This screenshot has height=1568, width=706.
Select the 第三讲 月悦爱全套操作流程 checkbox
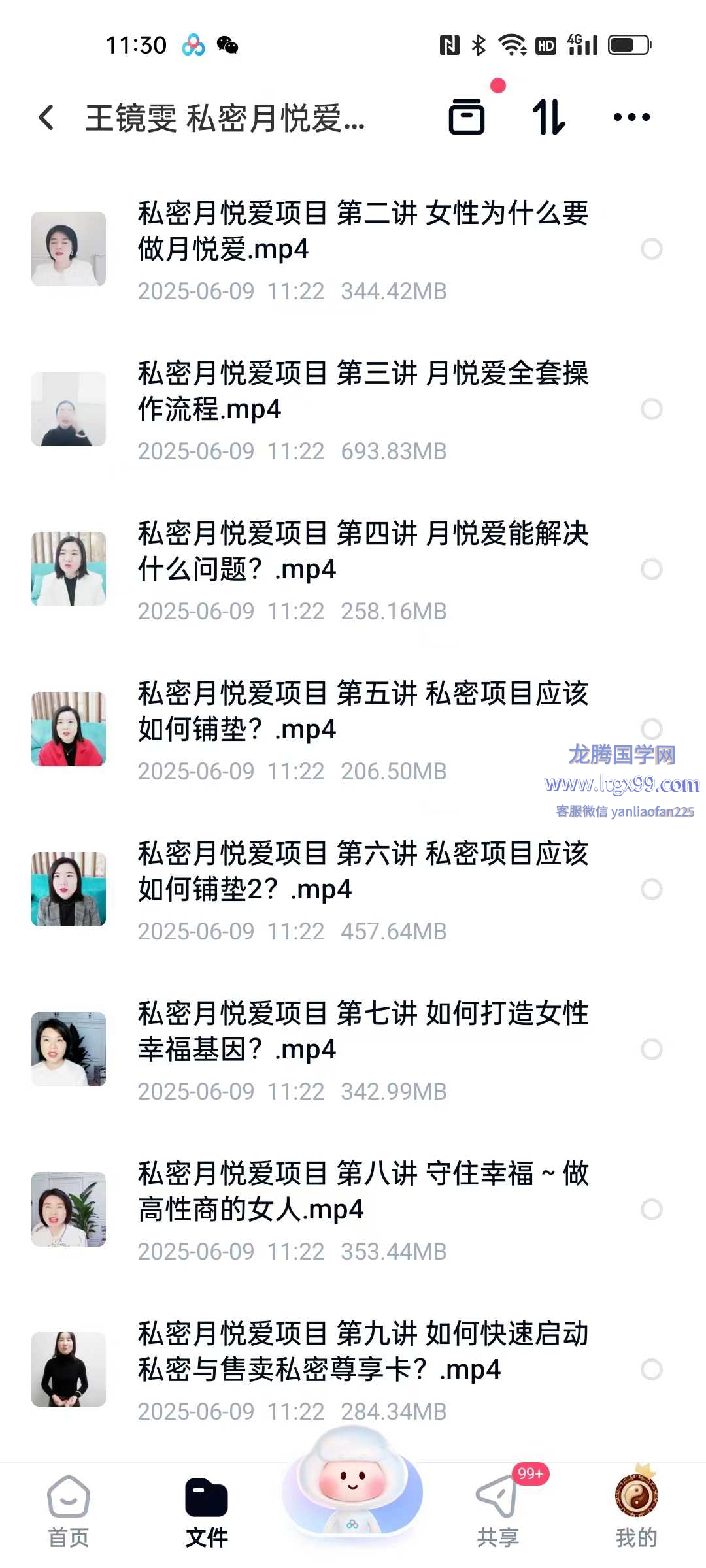652,409
